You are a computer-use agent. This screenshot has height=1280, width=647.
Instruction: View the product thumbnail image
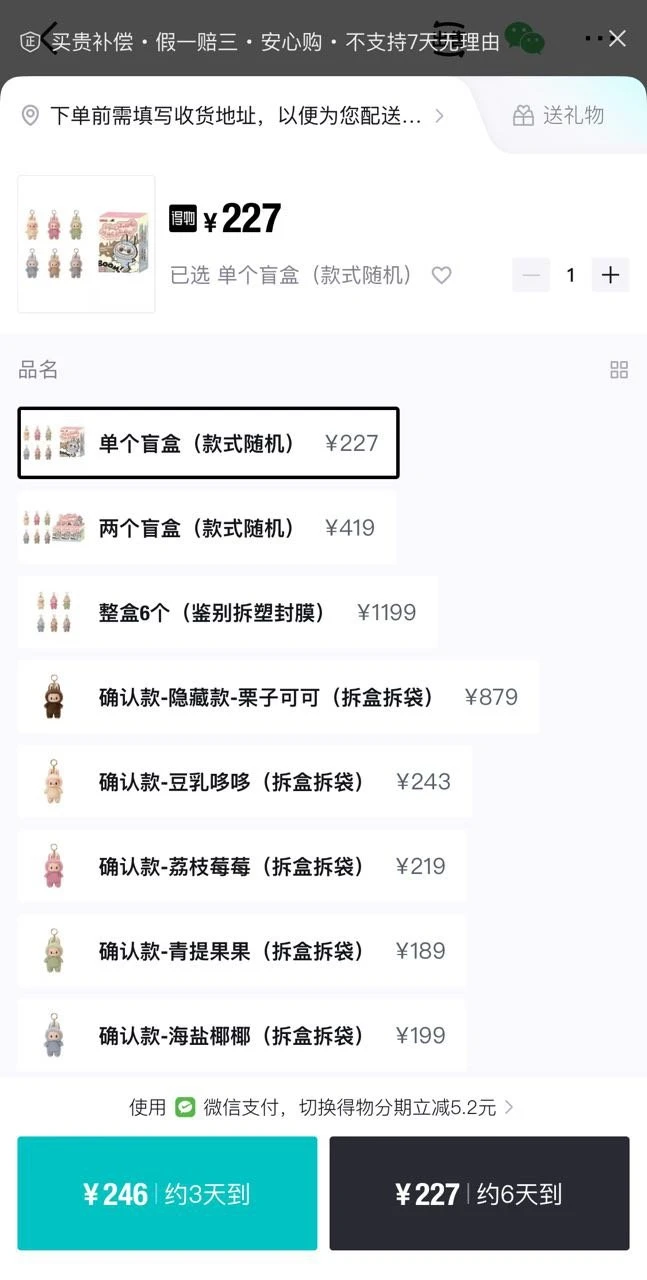click(87, 244)
